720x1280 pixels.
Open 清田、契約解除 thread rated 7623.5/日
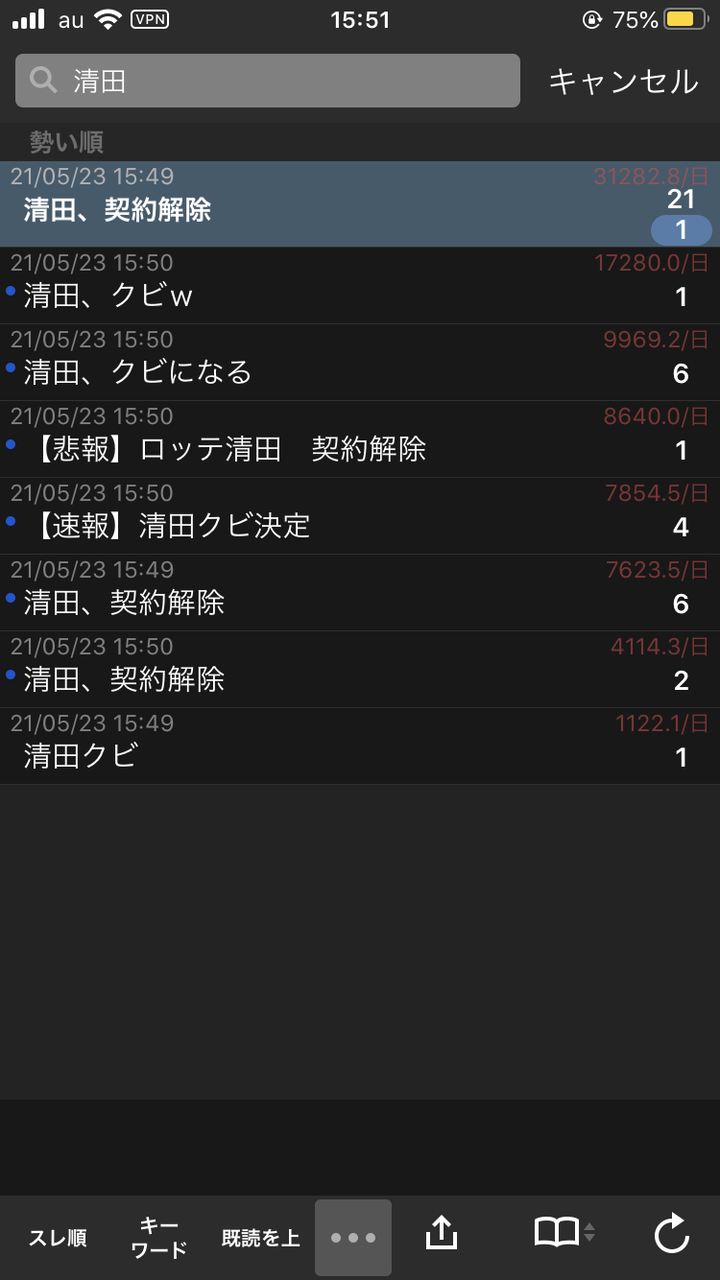pyautogui.click(x=360, y=593)
